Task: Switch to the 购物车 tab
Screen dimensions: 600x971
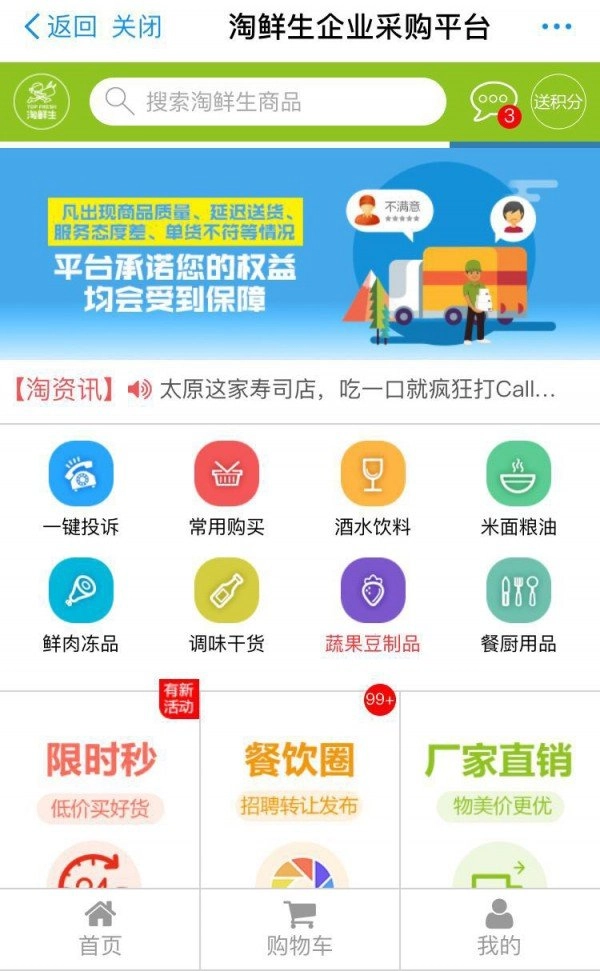Action: pyautogui.click(x=300, y=929)
